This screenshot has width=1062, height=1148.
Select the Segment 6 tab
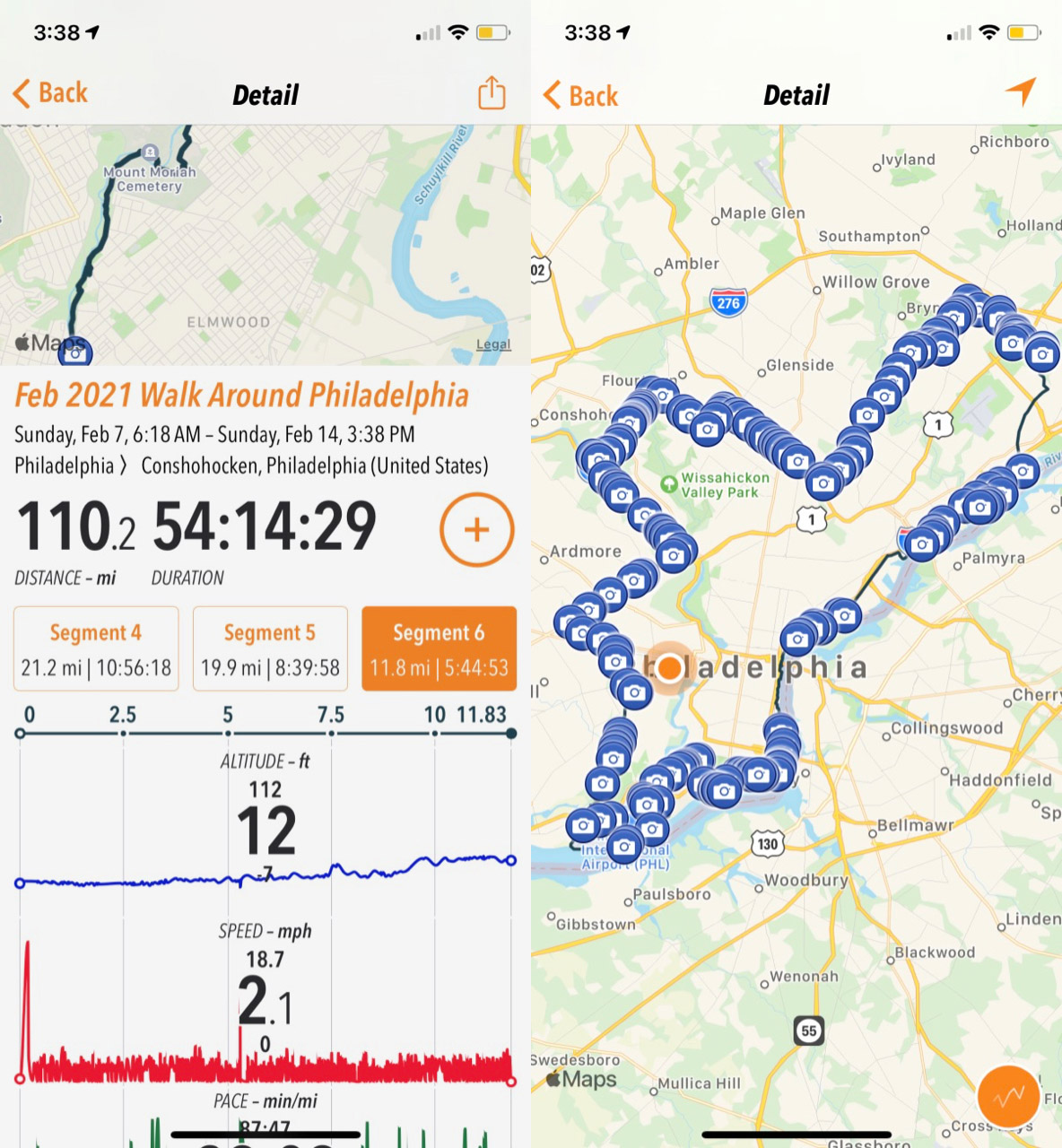point(439,648)
